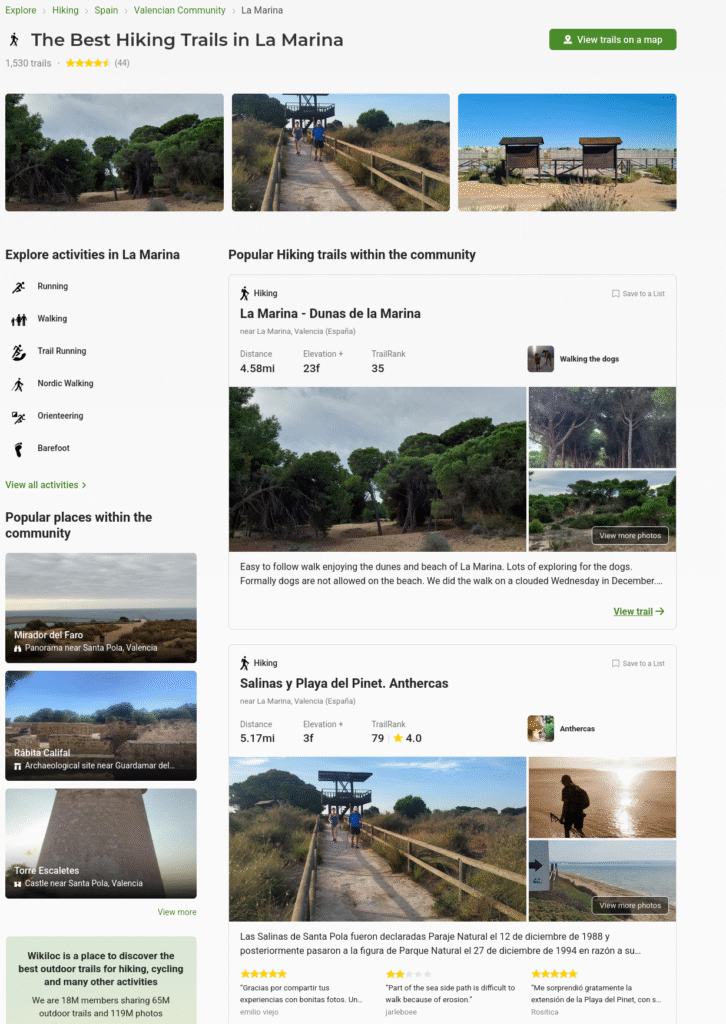Viewport: 726px width, 1024px height.
Task: Save Salinas y Playa del Pinet to a list
Action: click(x=638, y=664)
